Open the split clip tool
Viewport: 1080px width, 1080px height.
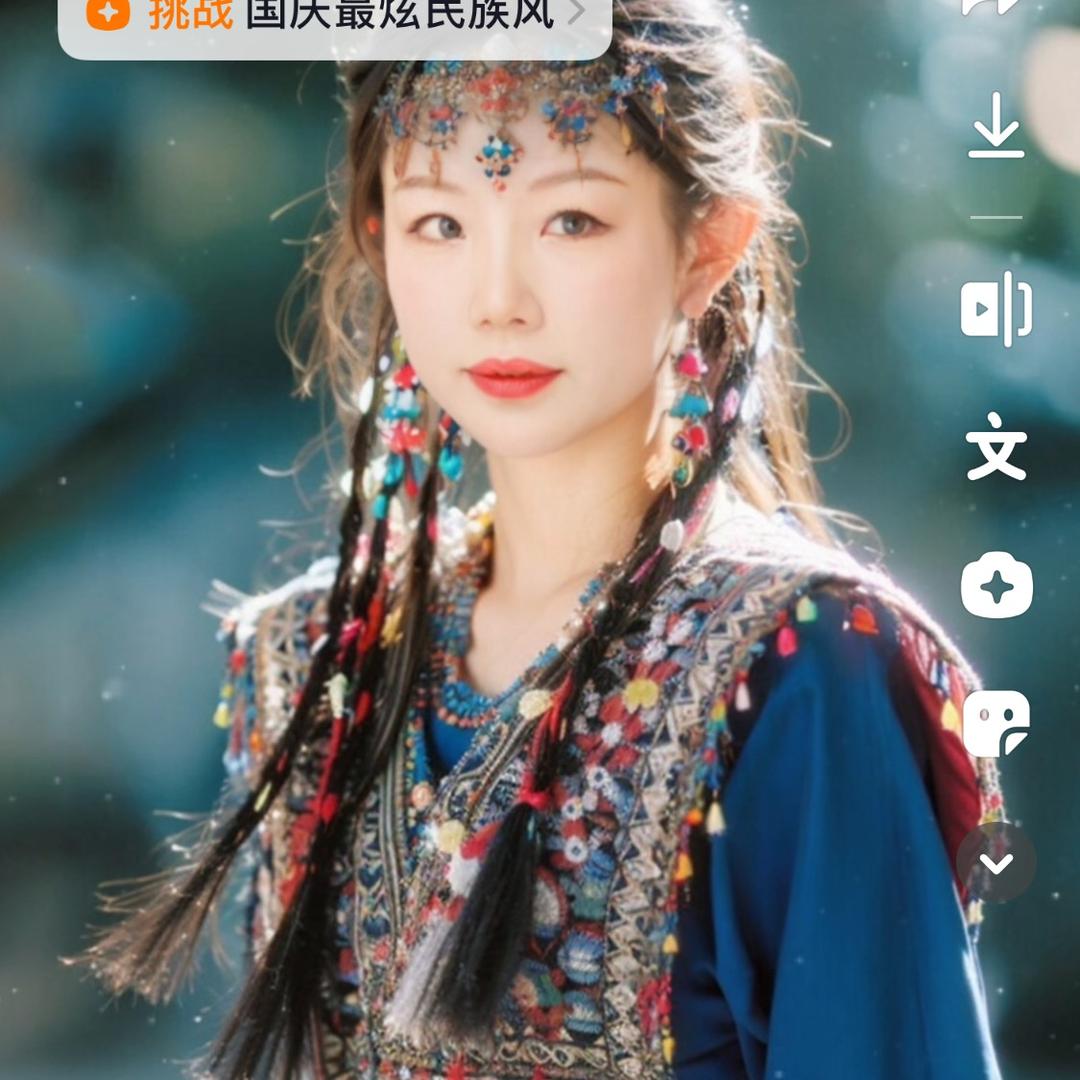click(x=996, y=309)
